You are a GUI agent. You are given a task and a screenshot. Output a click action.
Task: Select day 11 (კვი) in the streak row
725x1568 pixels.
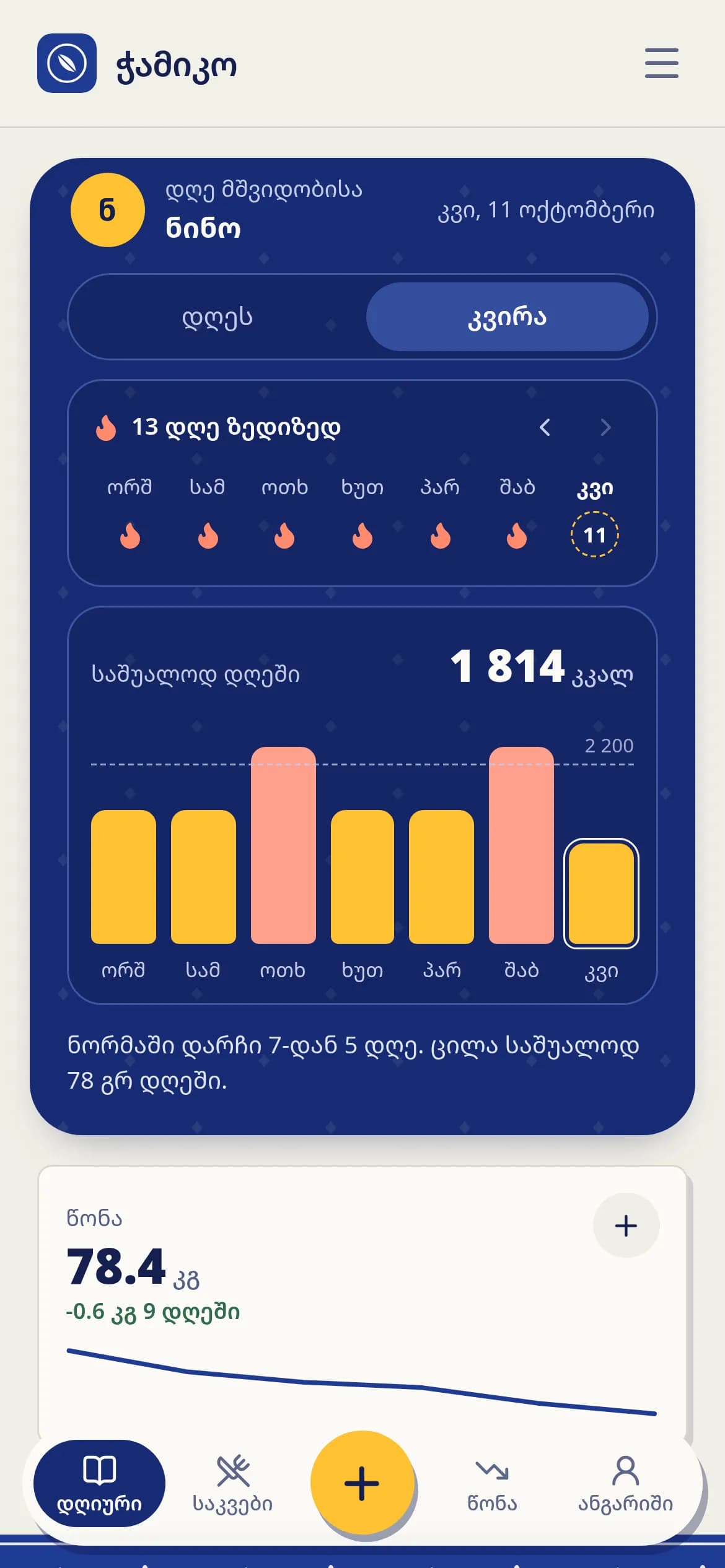tap(595, 534)
